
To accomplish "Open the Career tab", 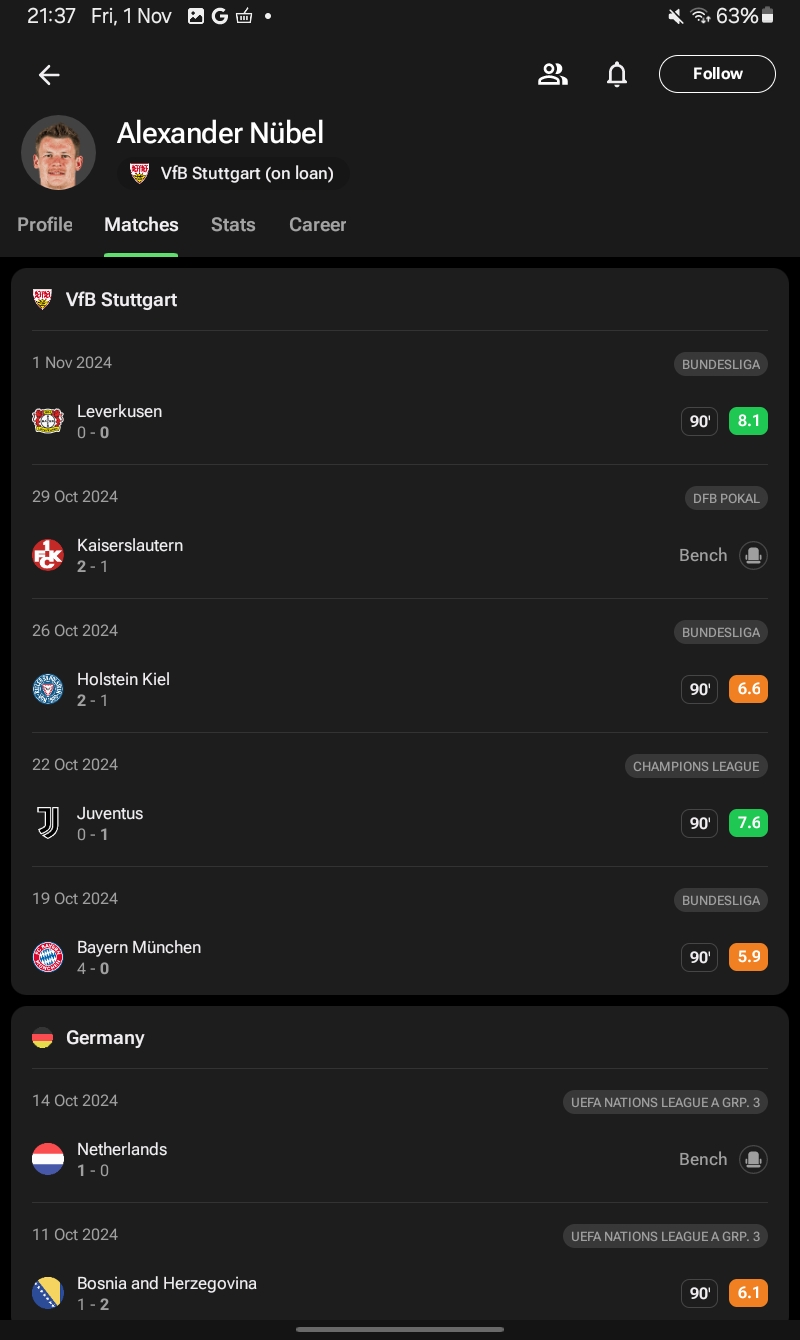I will pyautogui.click(x=317, y=225).
